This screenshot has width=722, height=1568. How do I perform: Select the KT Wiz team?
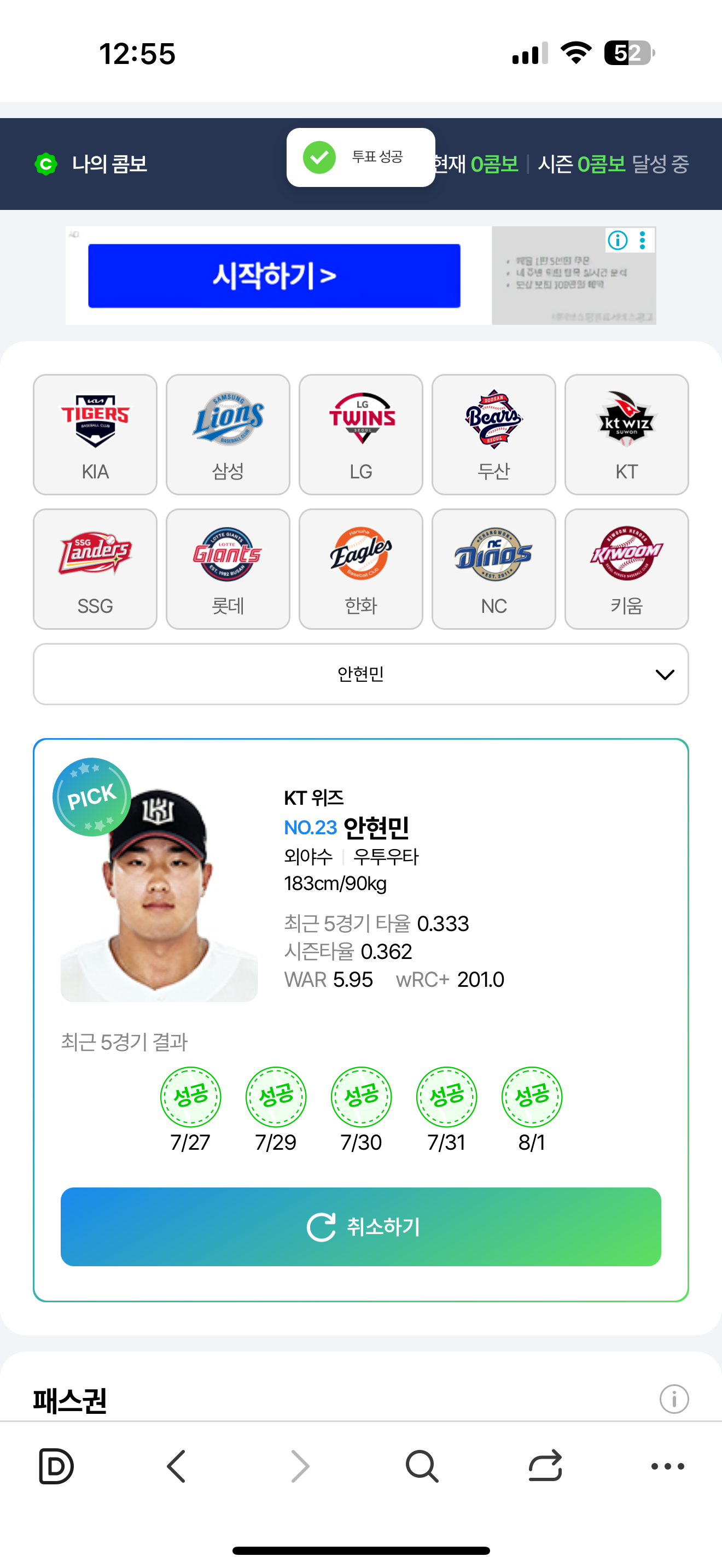(x=626, y=434)
